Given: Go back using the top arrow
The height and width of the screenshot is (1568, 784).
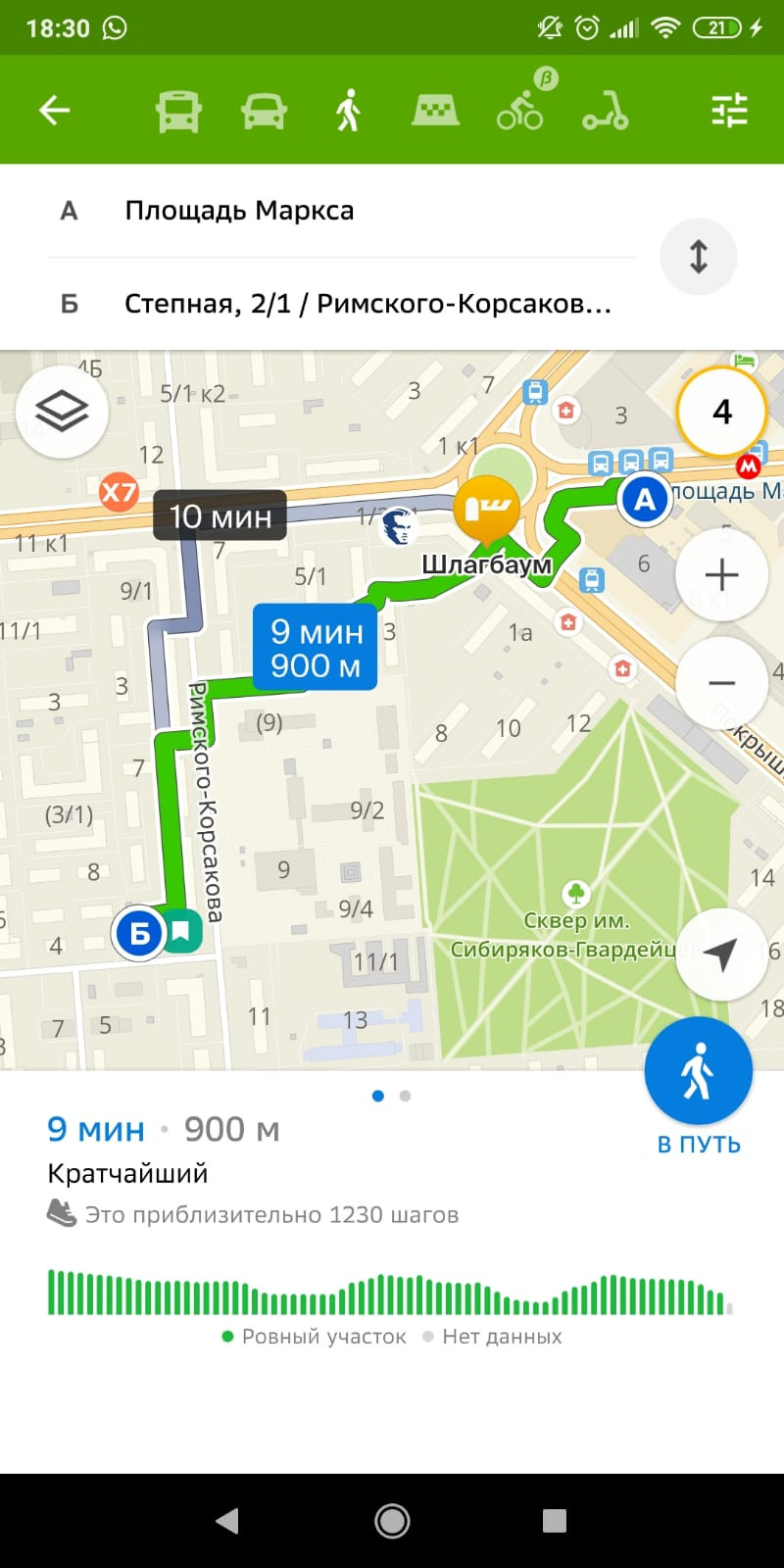Looking at the screenshot, I should point(54,111).
